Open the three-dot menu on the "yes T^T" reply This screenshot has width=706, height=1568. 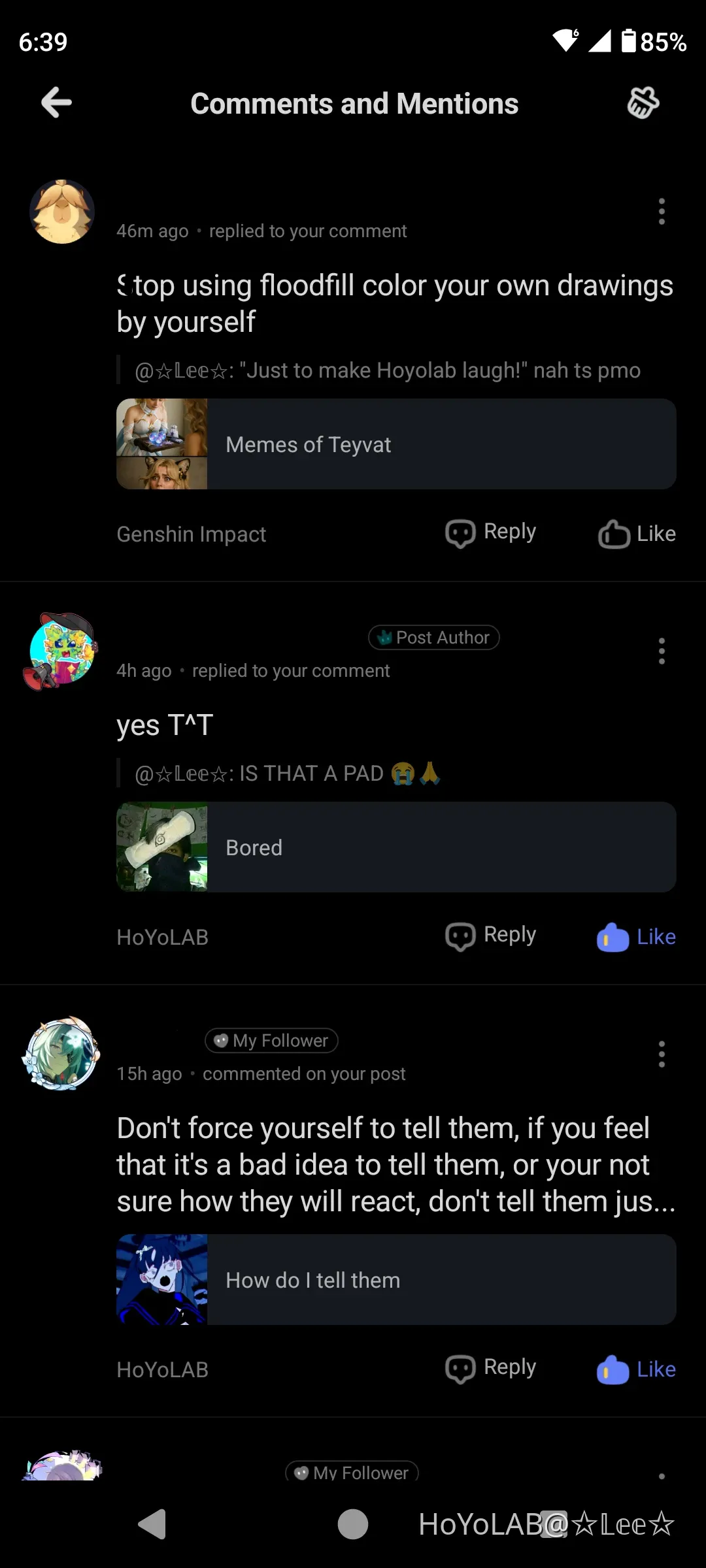tap(662, 651)
